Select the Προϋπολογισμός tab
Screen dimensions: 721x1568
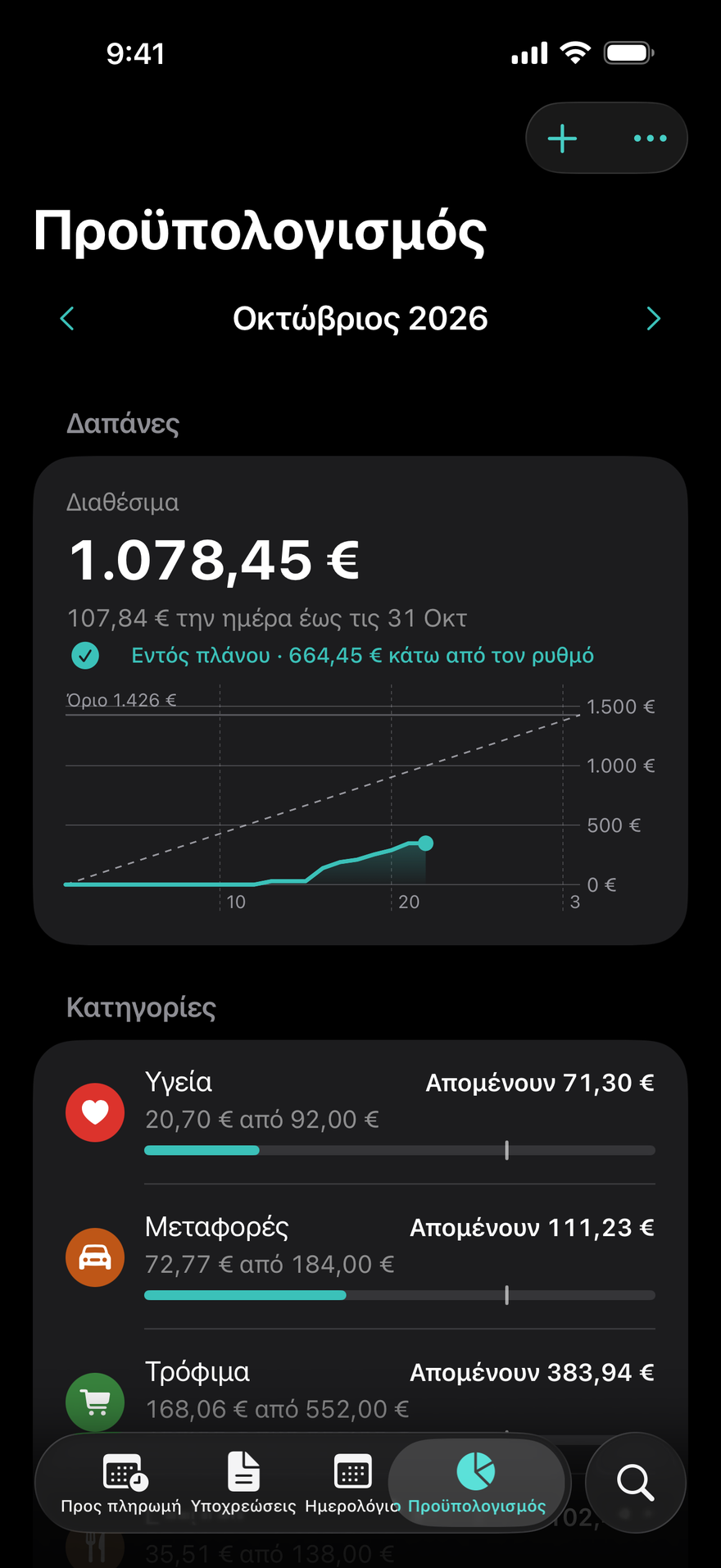(477, 1483)
